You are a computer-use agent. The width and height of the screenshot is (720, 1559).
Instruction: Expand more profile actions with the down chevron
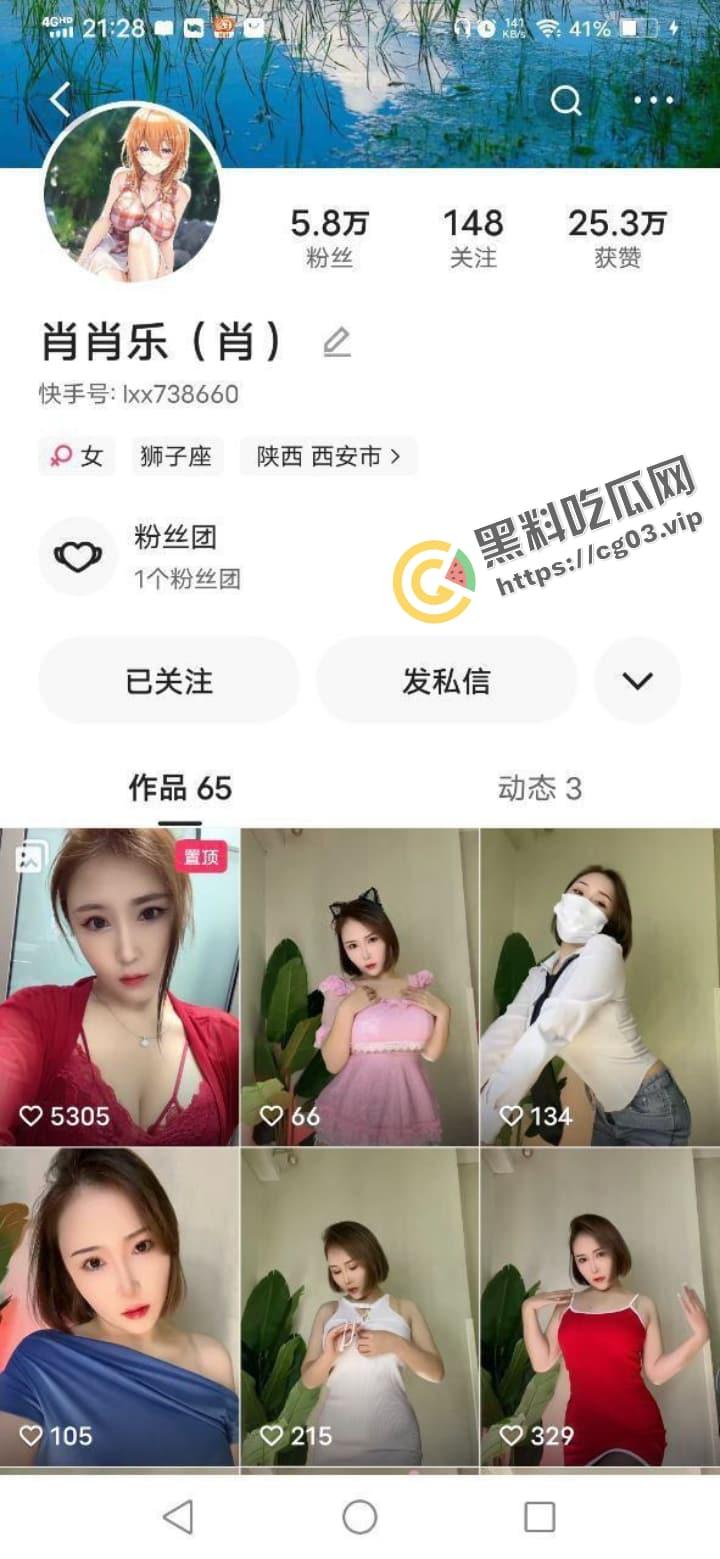pyautogui.click(x=637, y=680)
